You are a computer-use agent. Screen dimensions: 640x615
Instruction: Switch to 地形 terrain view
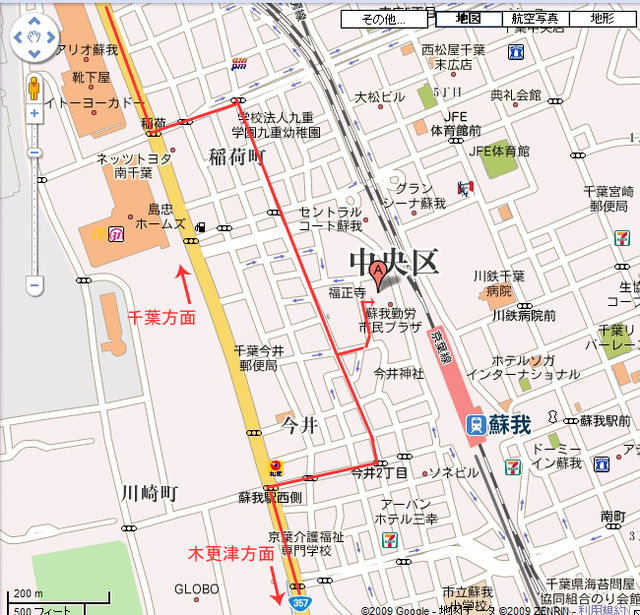coord(603,19)
